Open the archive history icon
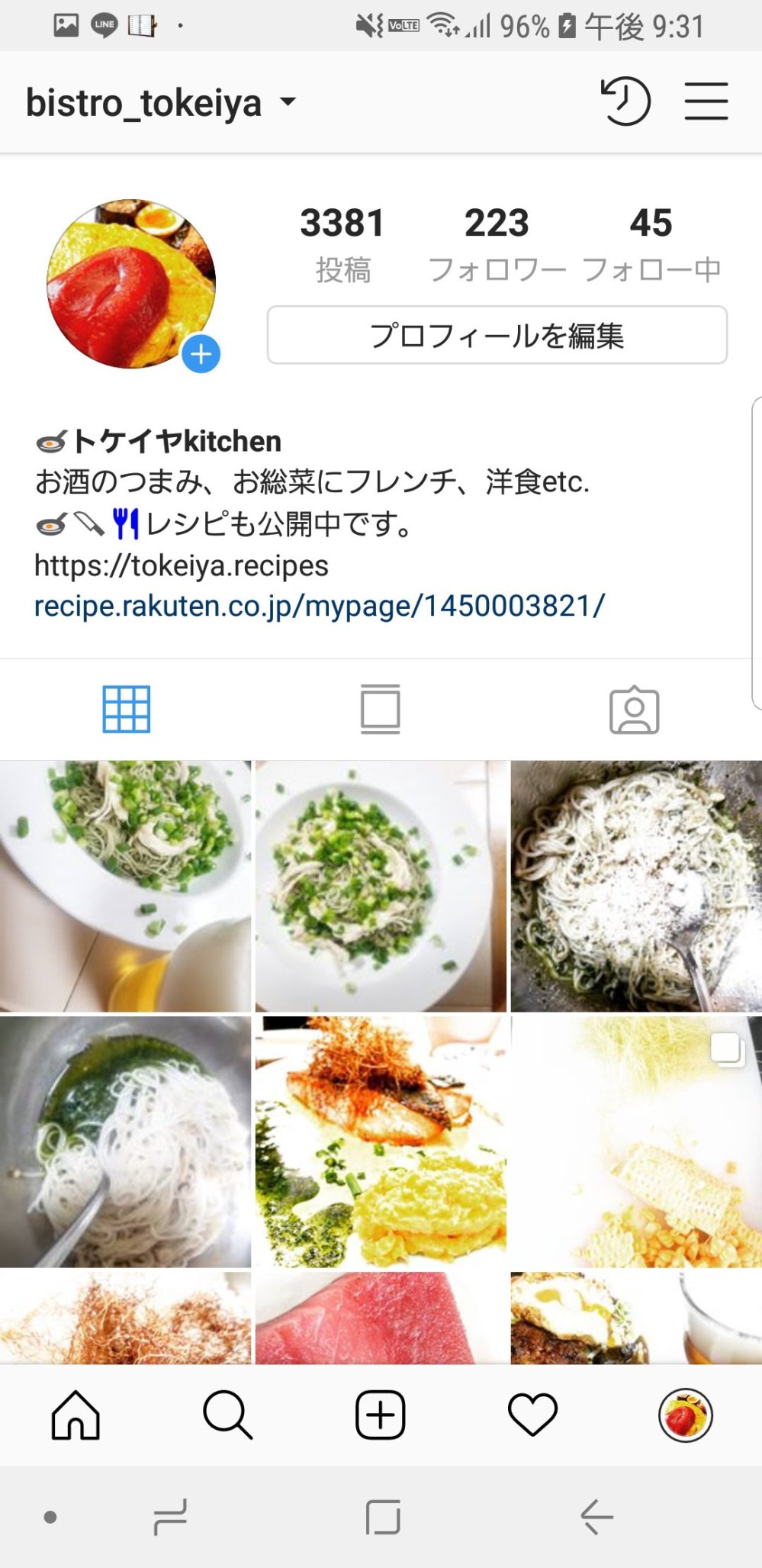This screenshot has width=762, height=1568. tap(625, 101)
